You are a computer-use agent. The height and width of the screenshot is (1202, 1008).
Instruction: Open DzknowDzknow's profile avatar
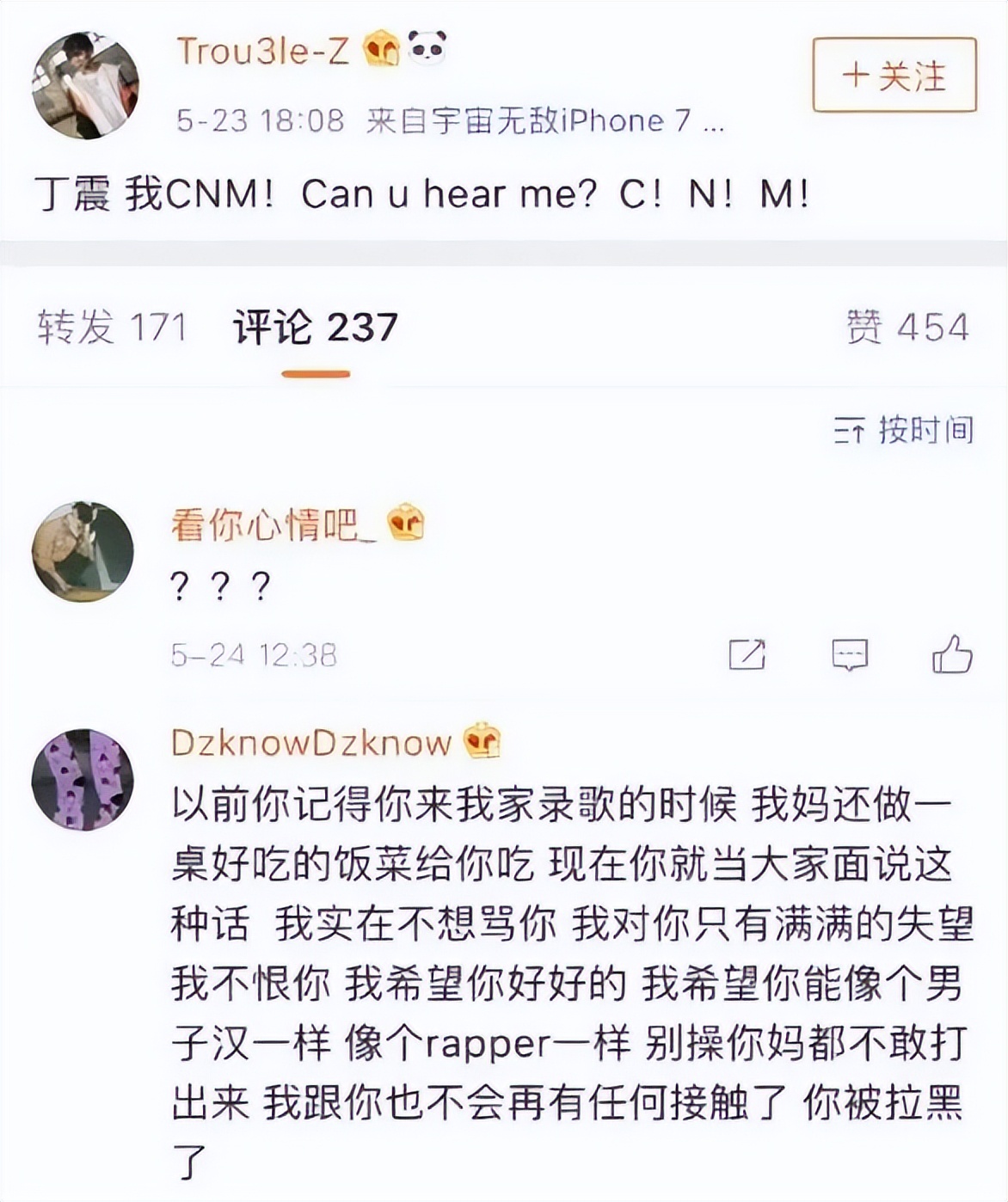(x=83, y=779)
